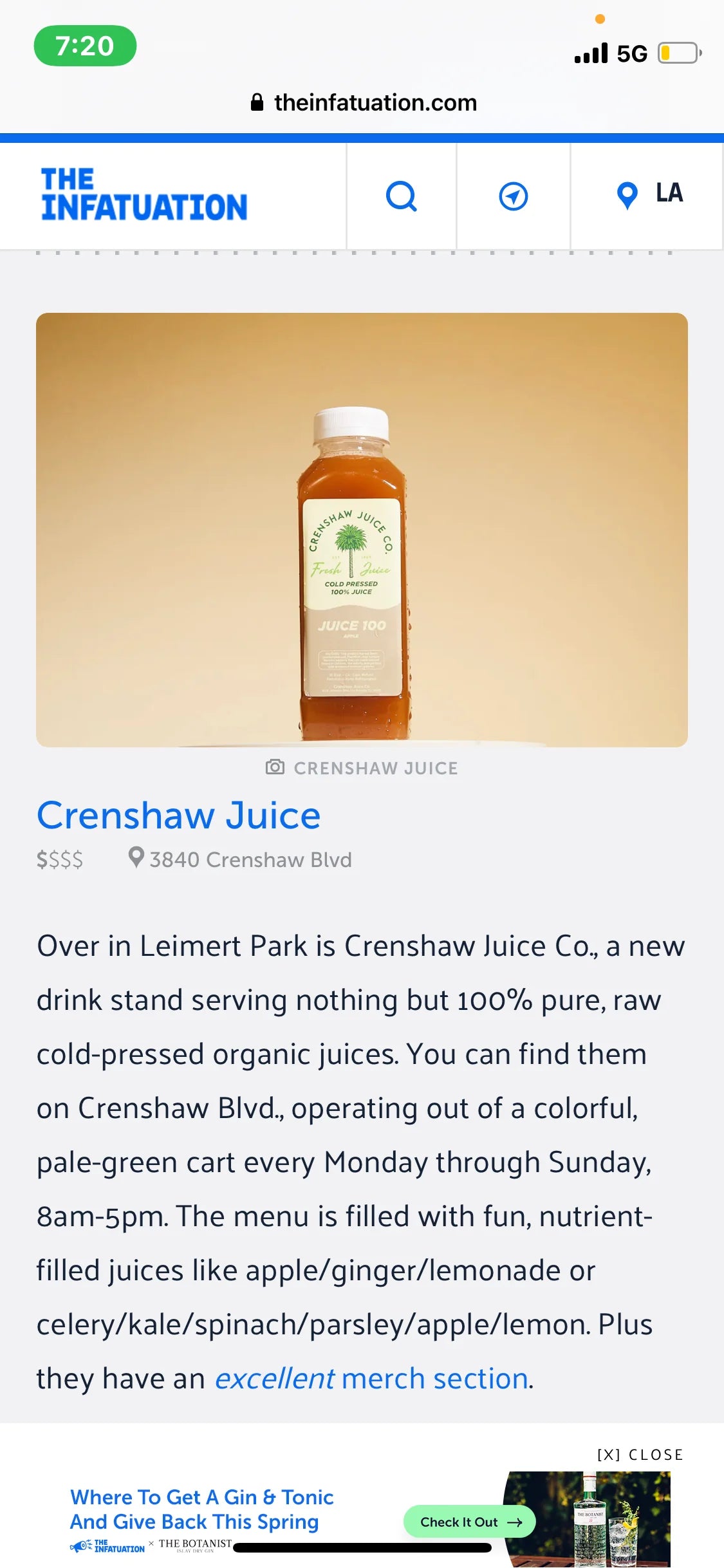Close the bottom ad banner
The image size is (724, 1568).
640,1455
